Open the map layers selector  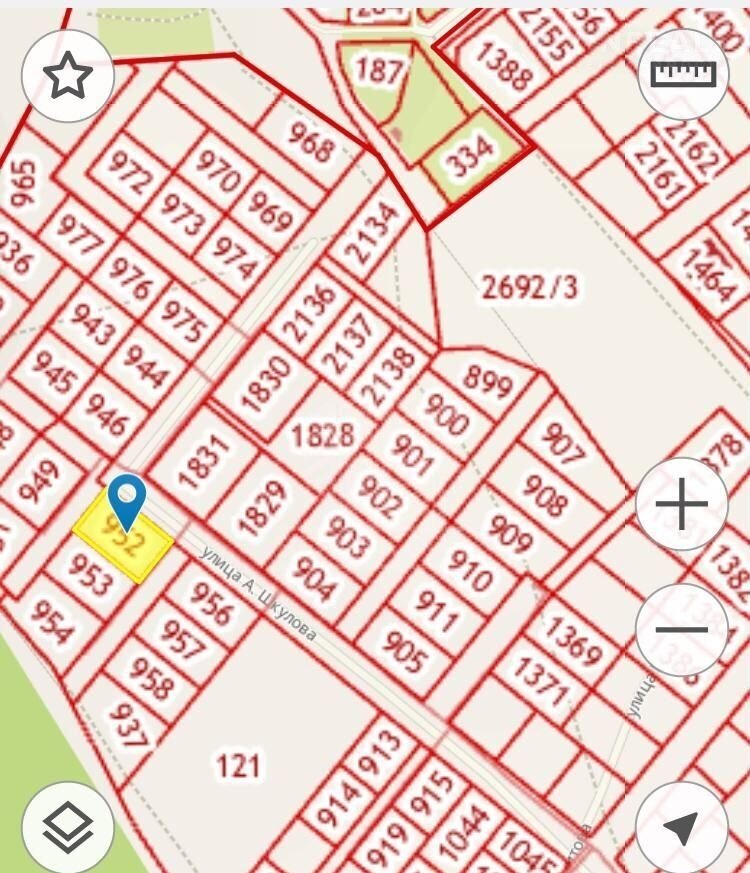coord(68,828)
